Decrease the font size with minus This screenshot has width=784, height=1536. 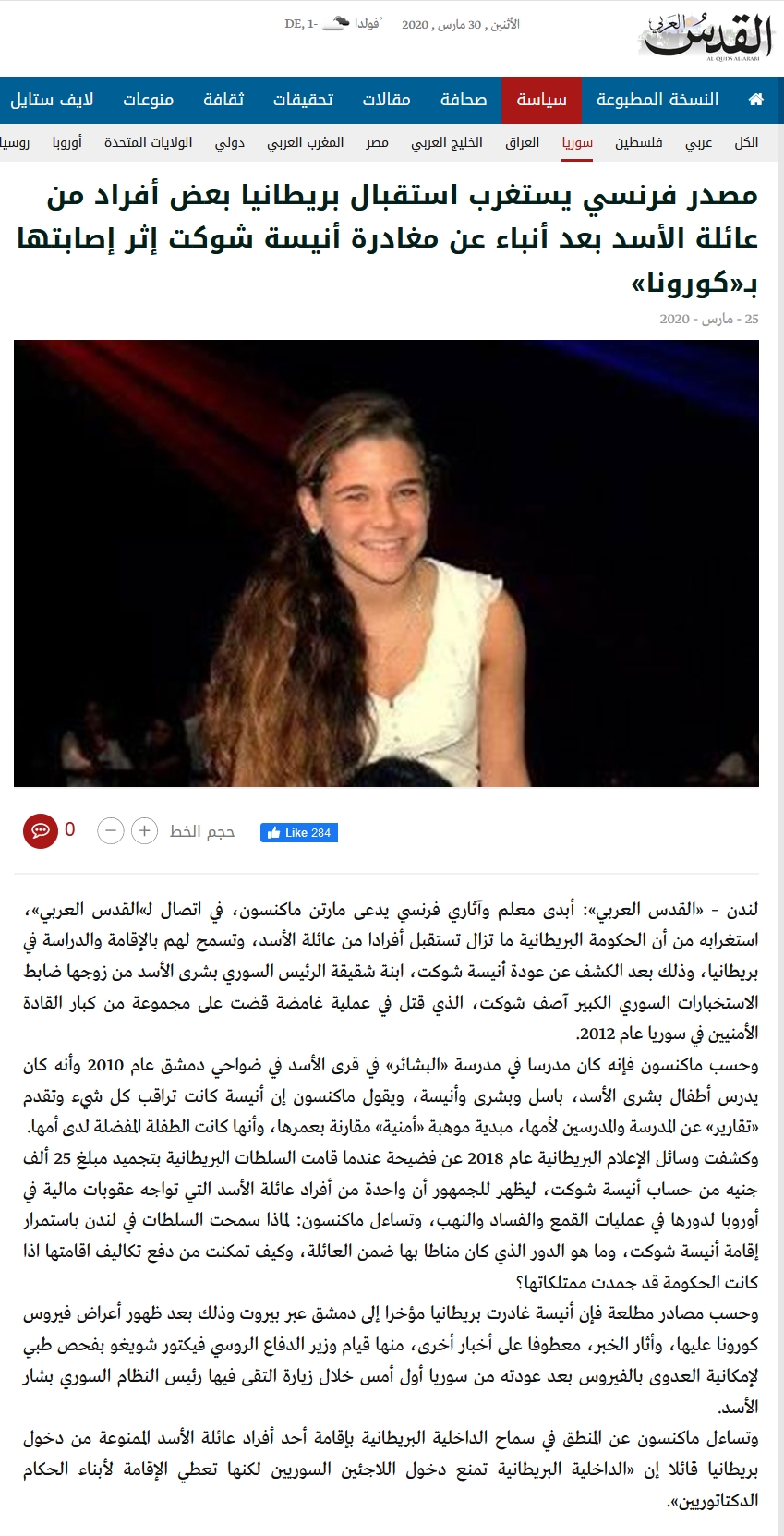(x=111, y=830)
